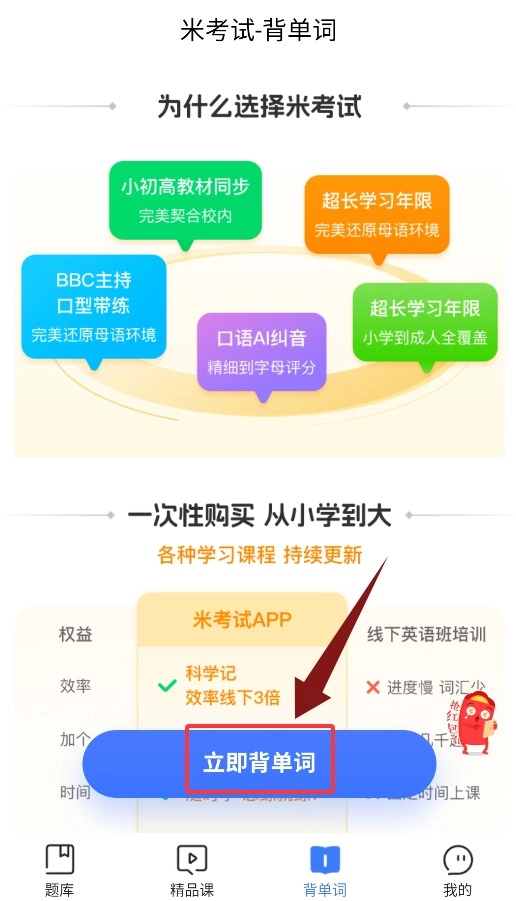Select the 背单词 tab
The height and width of the screenshot is (901, 516).
click(x=325, y=870)
